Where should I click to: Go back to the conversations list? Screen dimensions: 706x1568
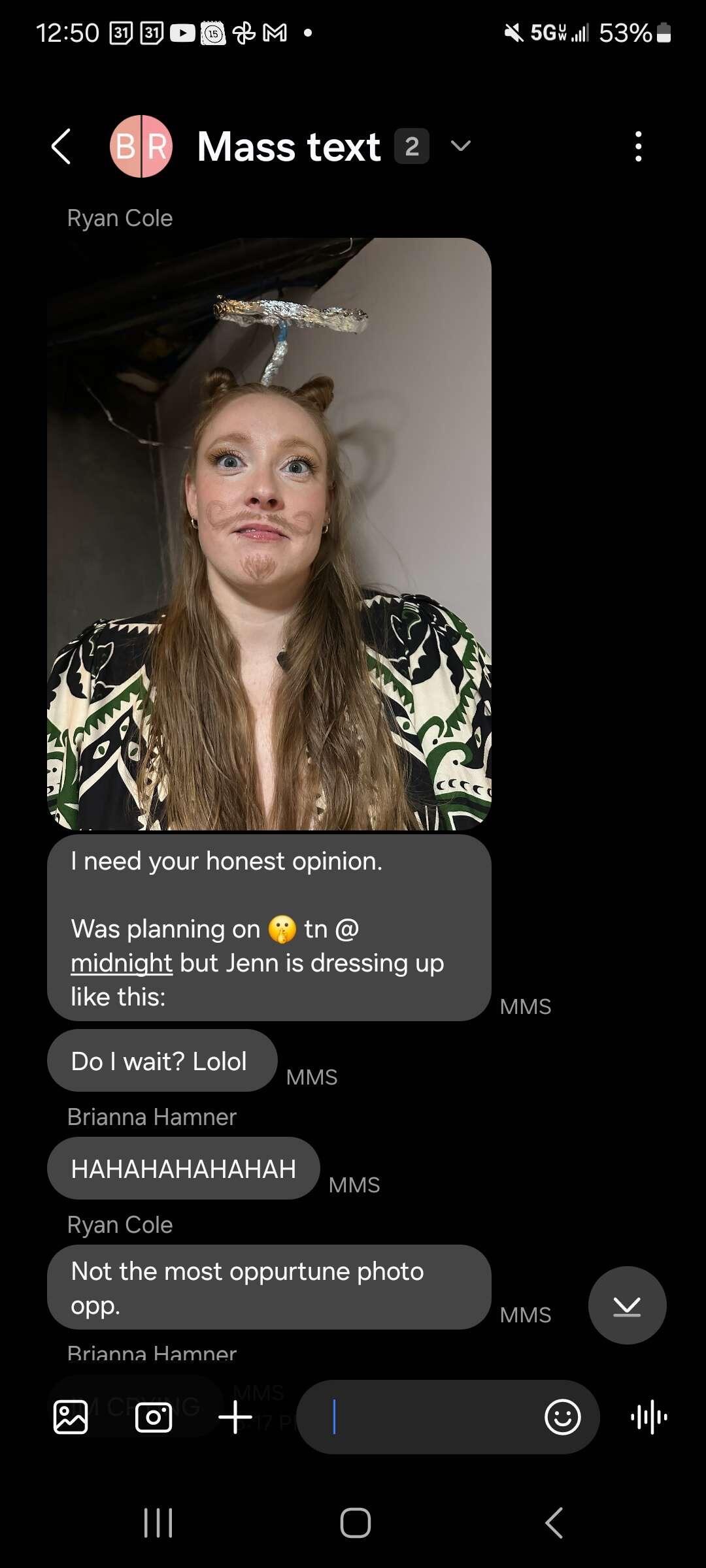pyautogui.click(x=61, y=146)
